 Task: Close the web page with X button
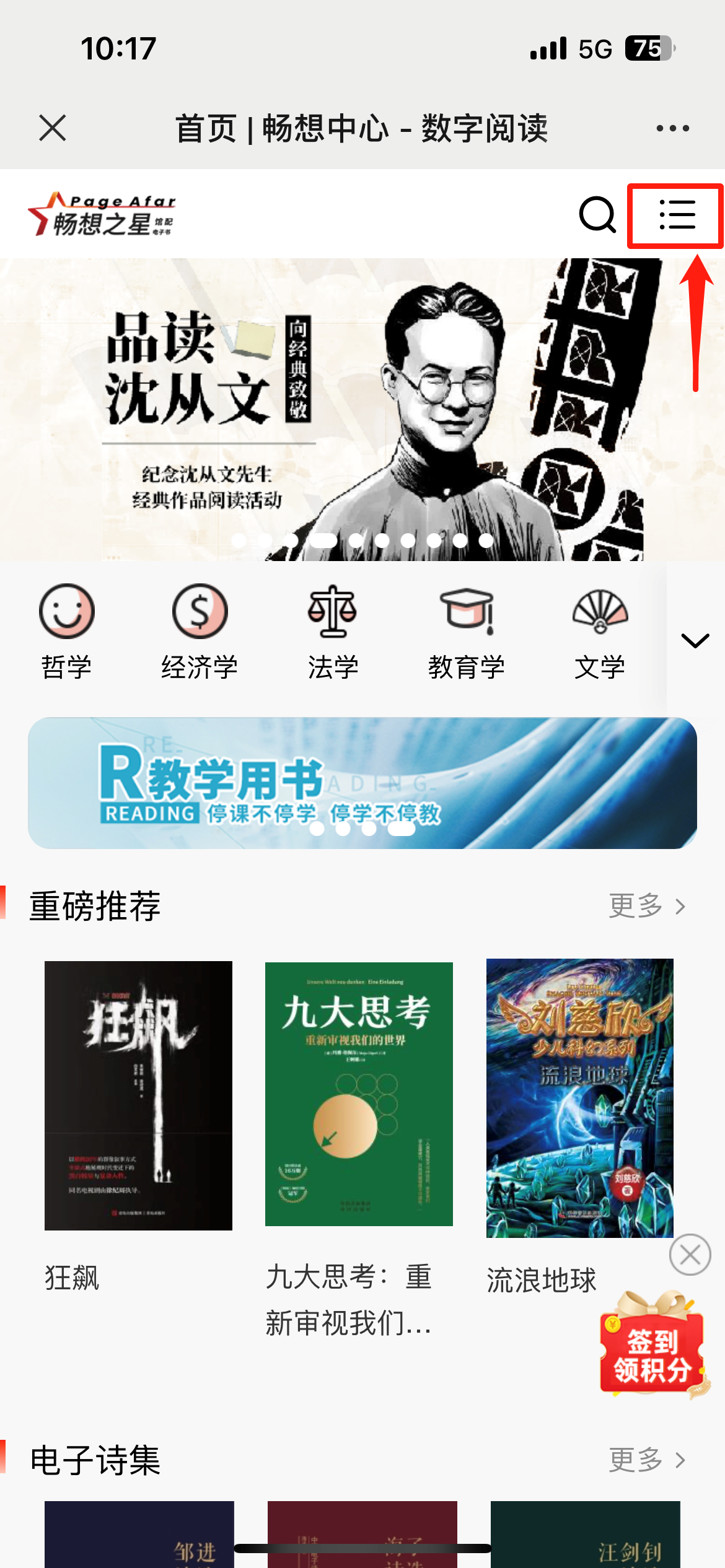point(53,128)
